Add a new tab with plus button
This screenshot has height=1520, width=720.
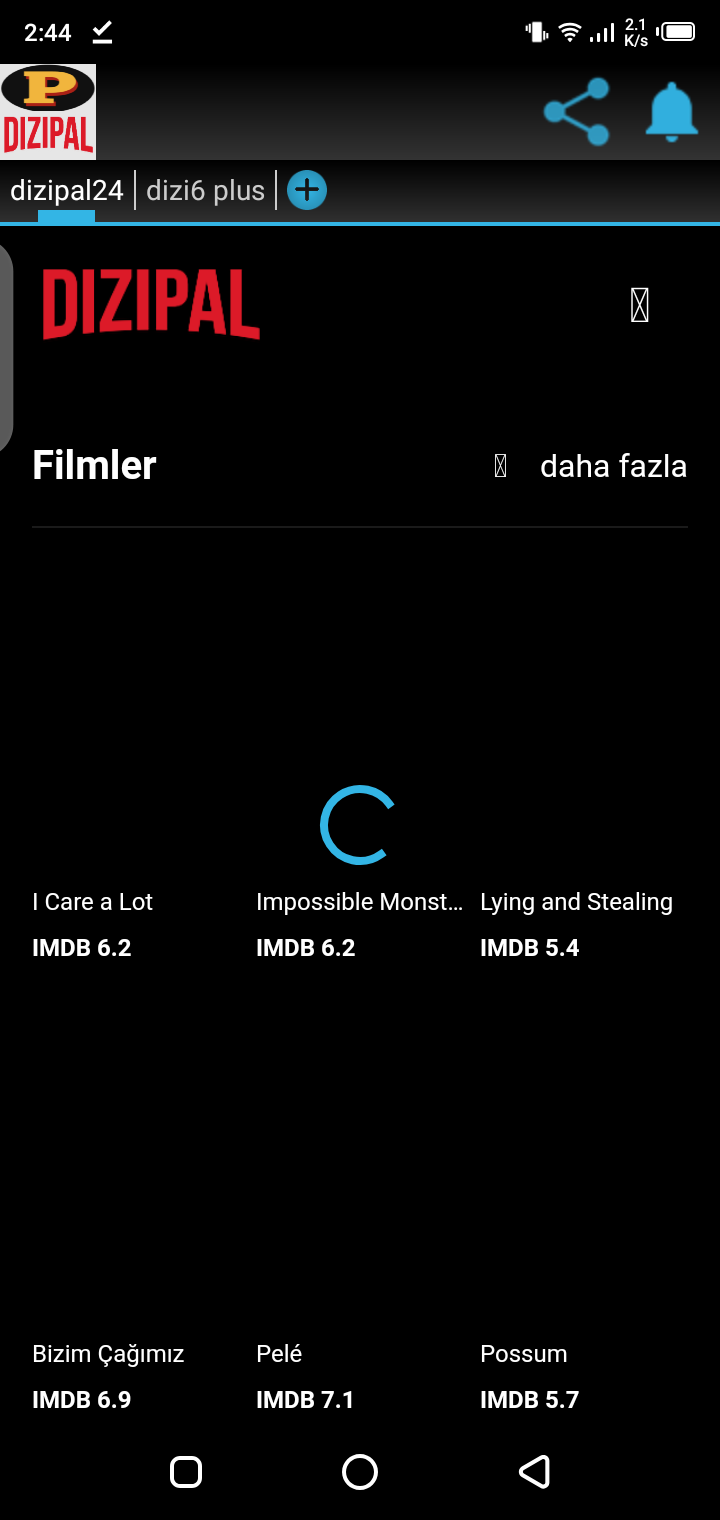click(x=307, y=190)
